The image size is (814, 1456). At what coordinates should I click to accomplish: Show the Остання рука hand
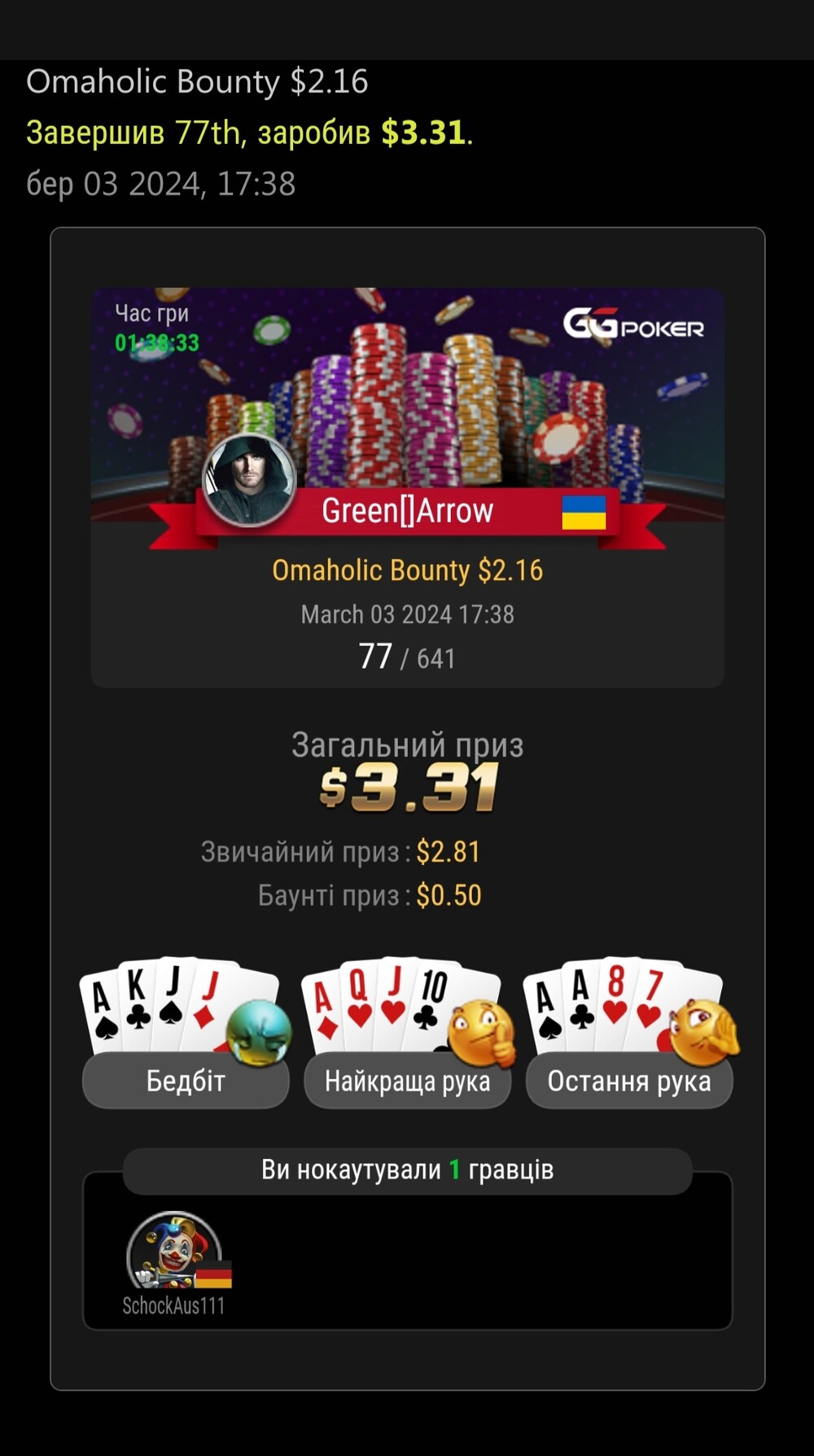click(x=629, y=1081)
